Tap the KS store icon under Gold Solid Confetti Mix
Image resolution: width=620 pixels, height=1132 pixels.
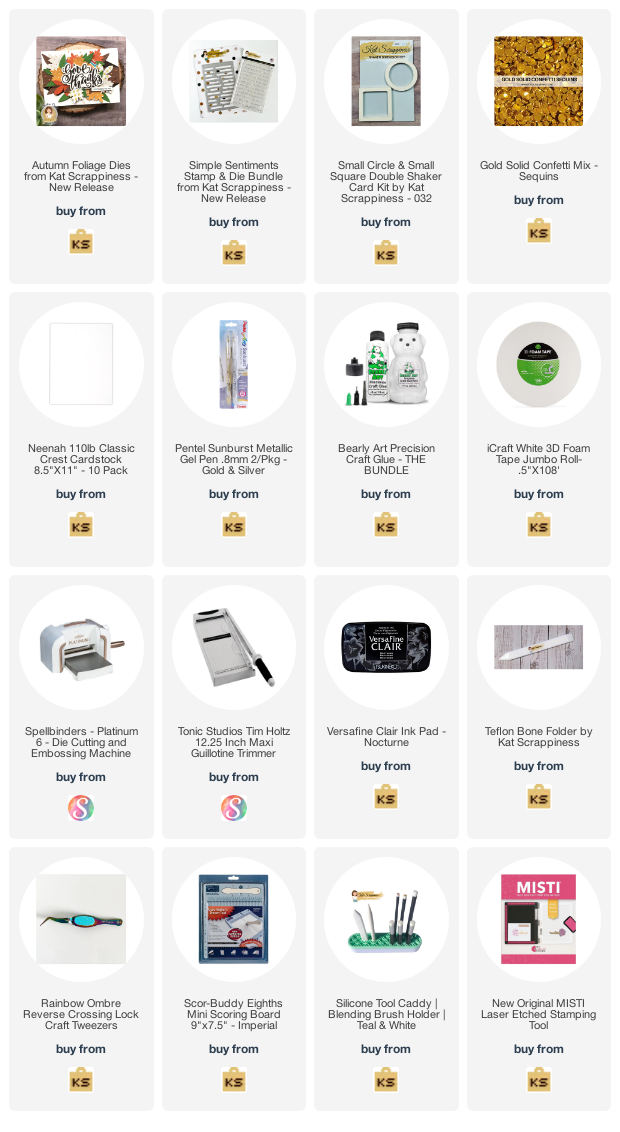(x=538, y=232)
